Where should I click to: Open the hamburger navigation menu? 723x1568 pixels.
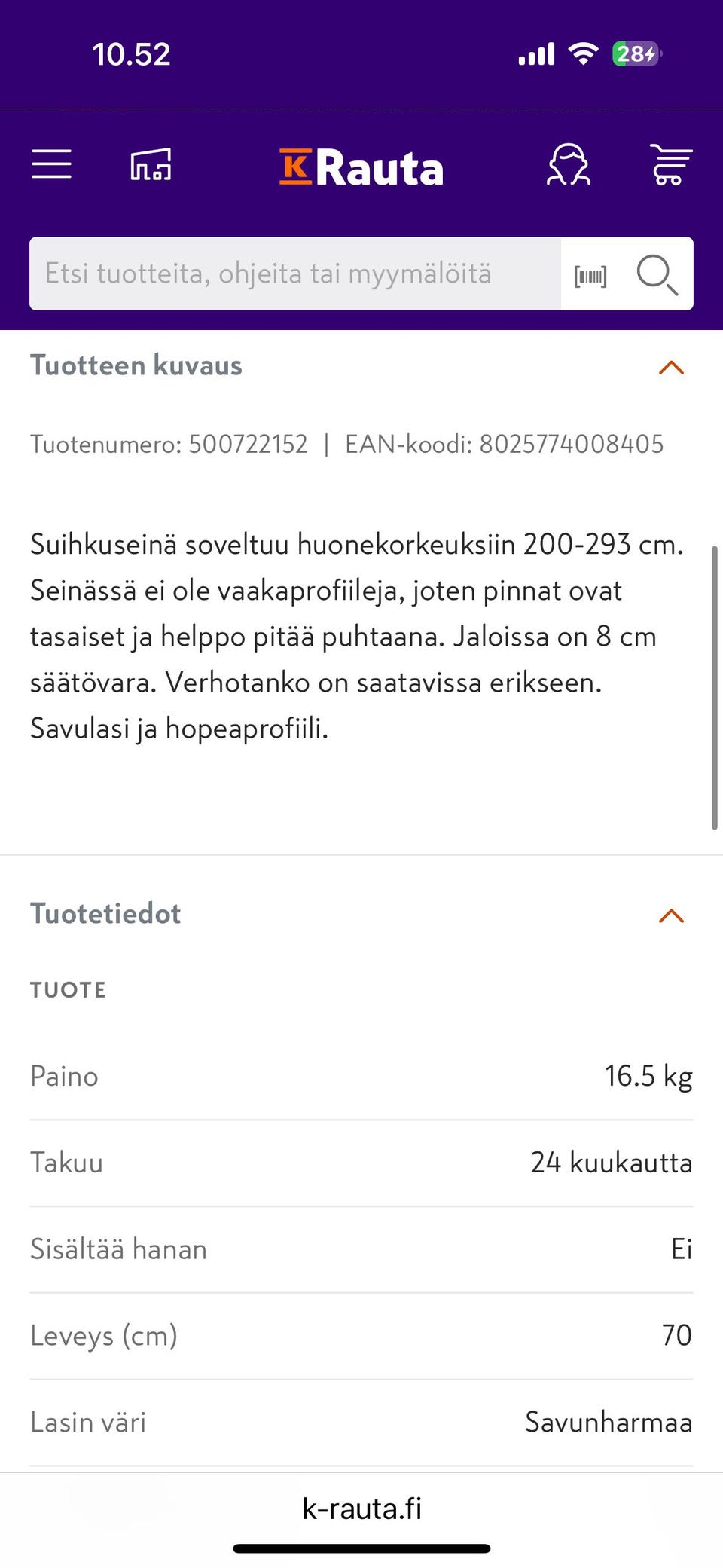(51, 164)
